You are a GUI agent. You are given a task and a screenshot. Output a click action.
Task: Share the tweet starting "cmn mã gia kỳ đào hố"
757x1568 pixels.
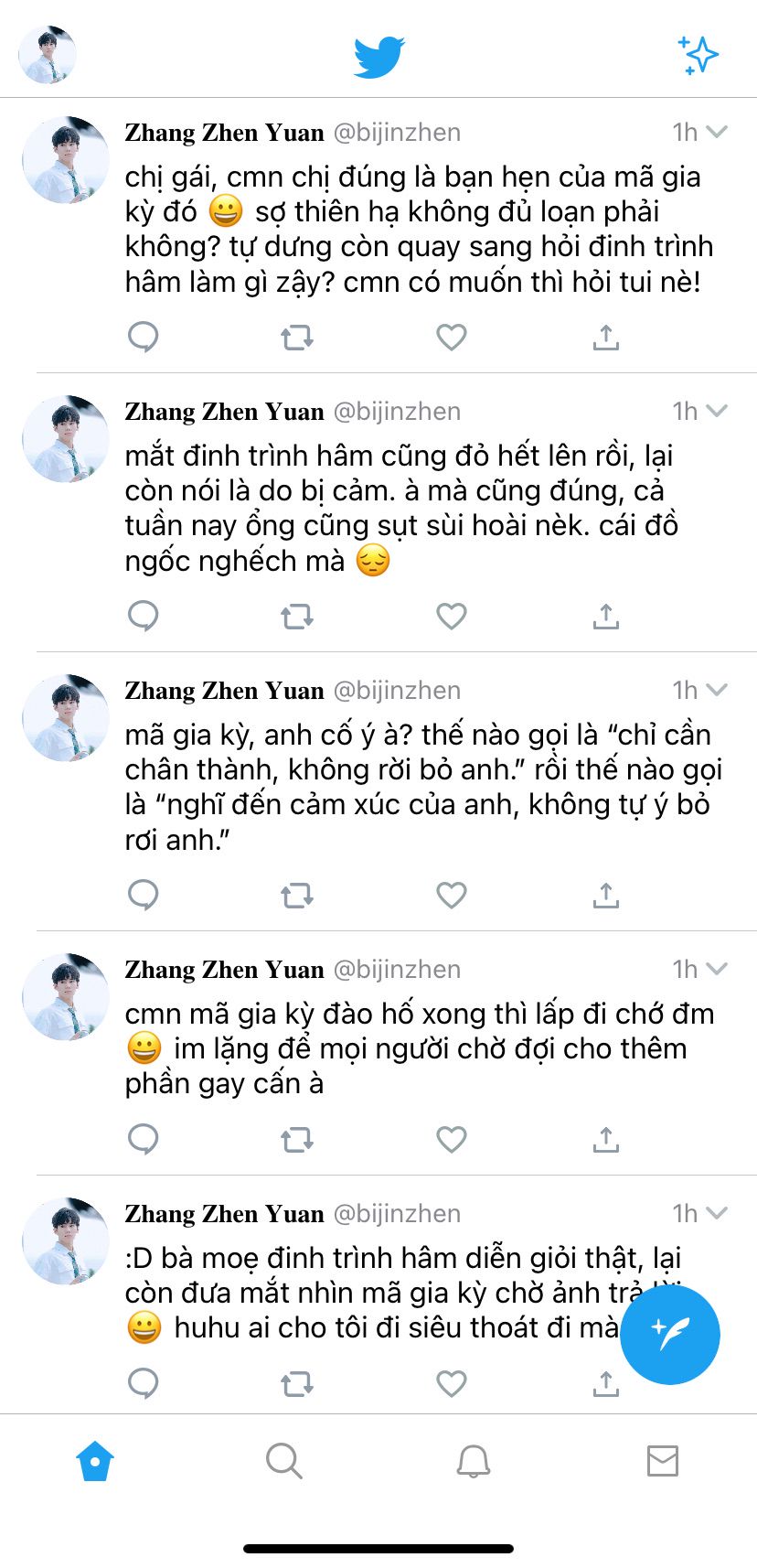(605, 1140)
